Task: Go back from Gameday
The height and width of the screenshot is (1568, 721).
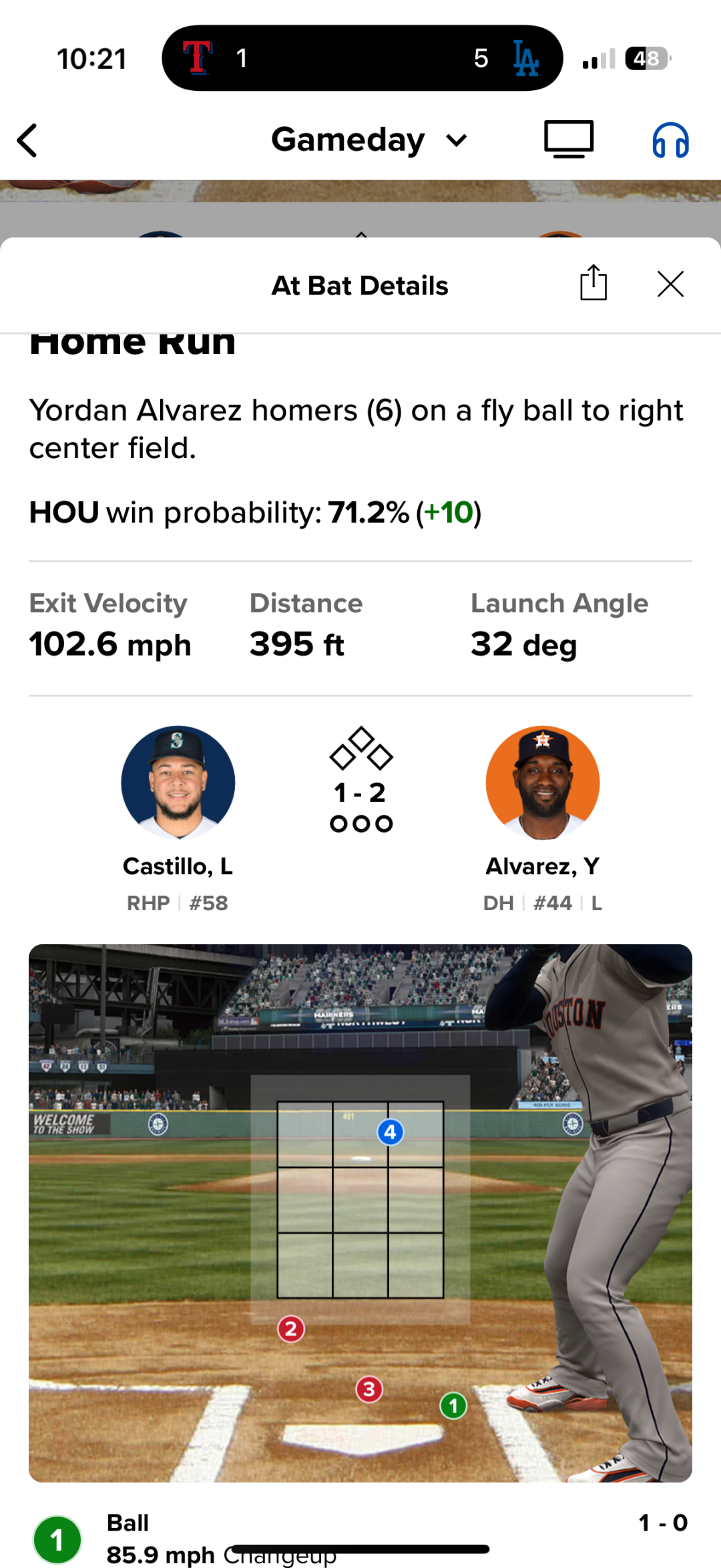Action: coord(28,141)
